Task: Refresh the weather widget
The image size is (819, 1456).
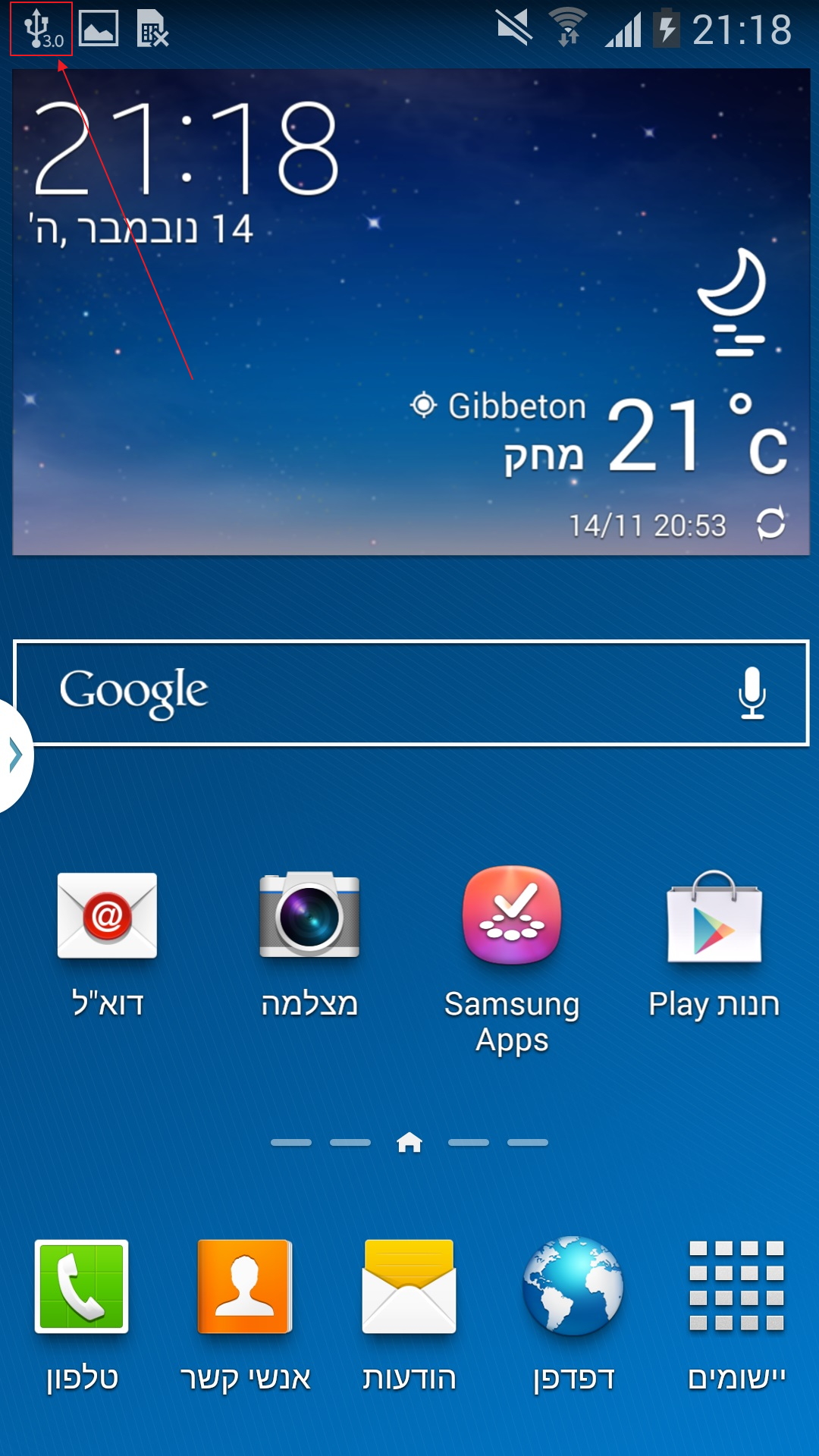Action: (770, 524)
